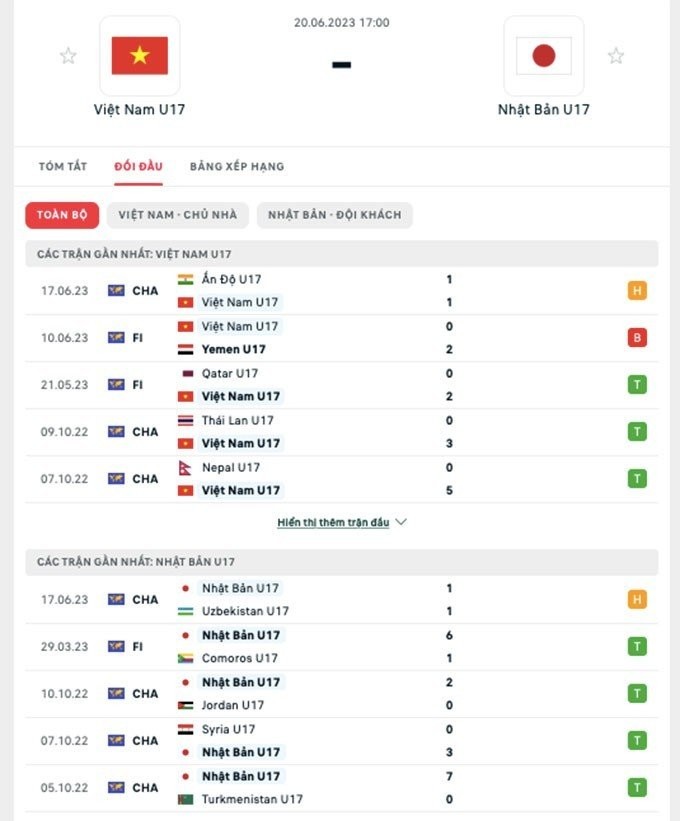Open the Việt Nam U17 vs Yemen U17 match
680x821 pixels.
click(340, 338)
